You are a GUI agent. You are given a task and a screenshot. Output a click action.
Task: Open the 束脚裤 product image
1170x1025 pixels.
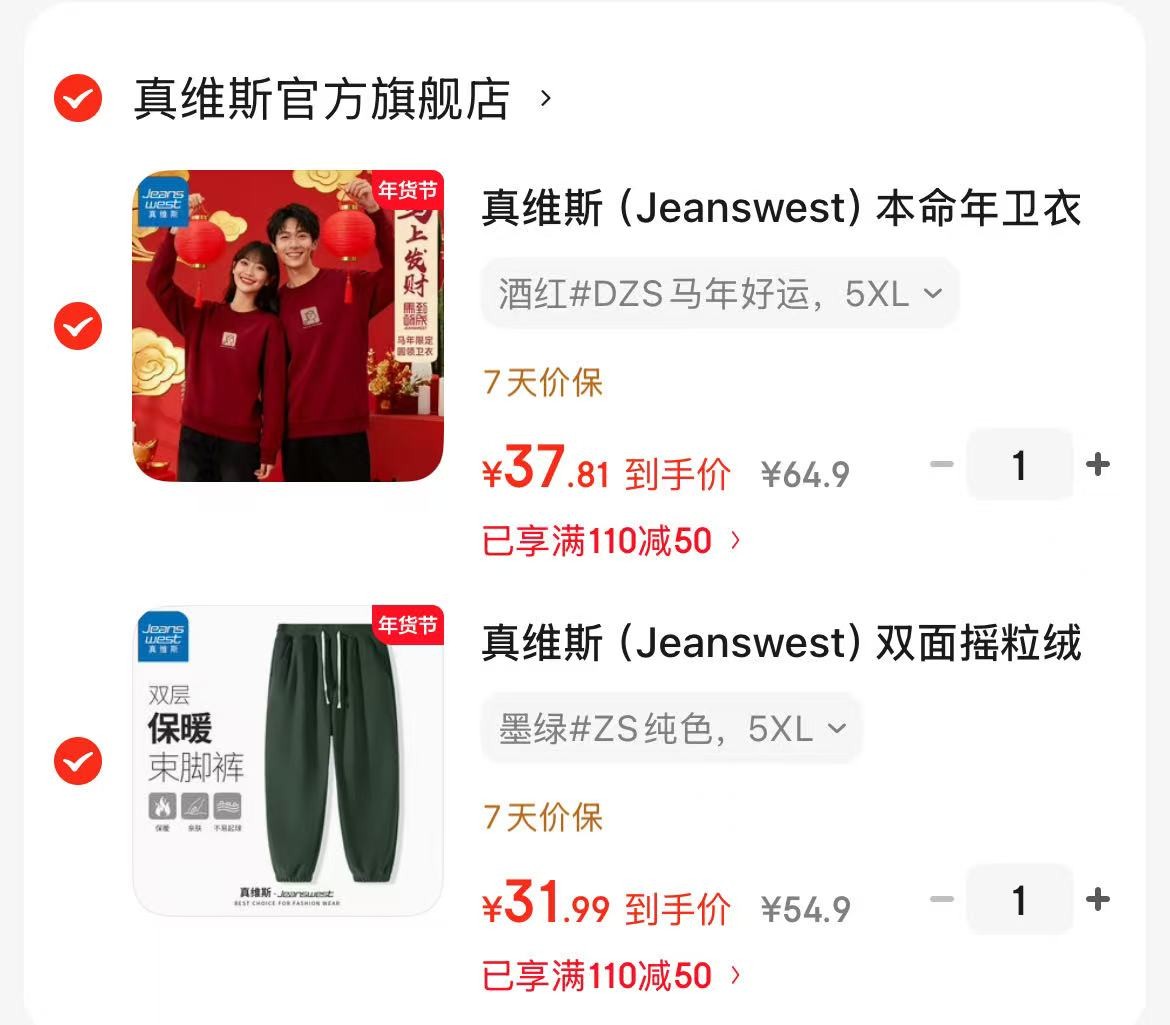point(288,761)
